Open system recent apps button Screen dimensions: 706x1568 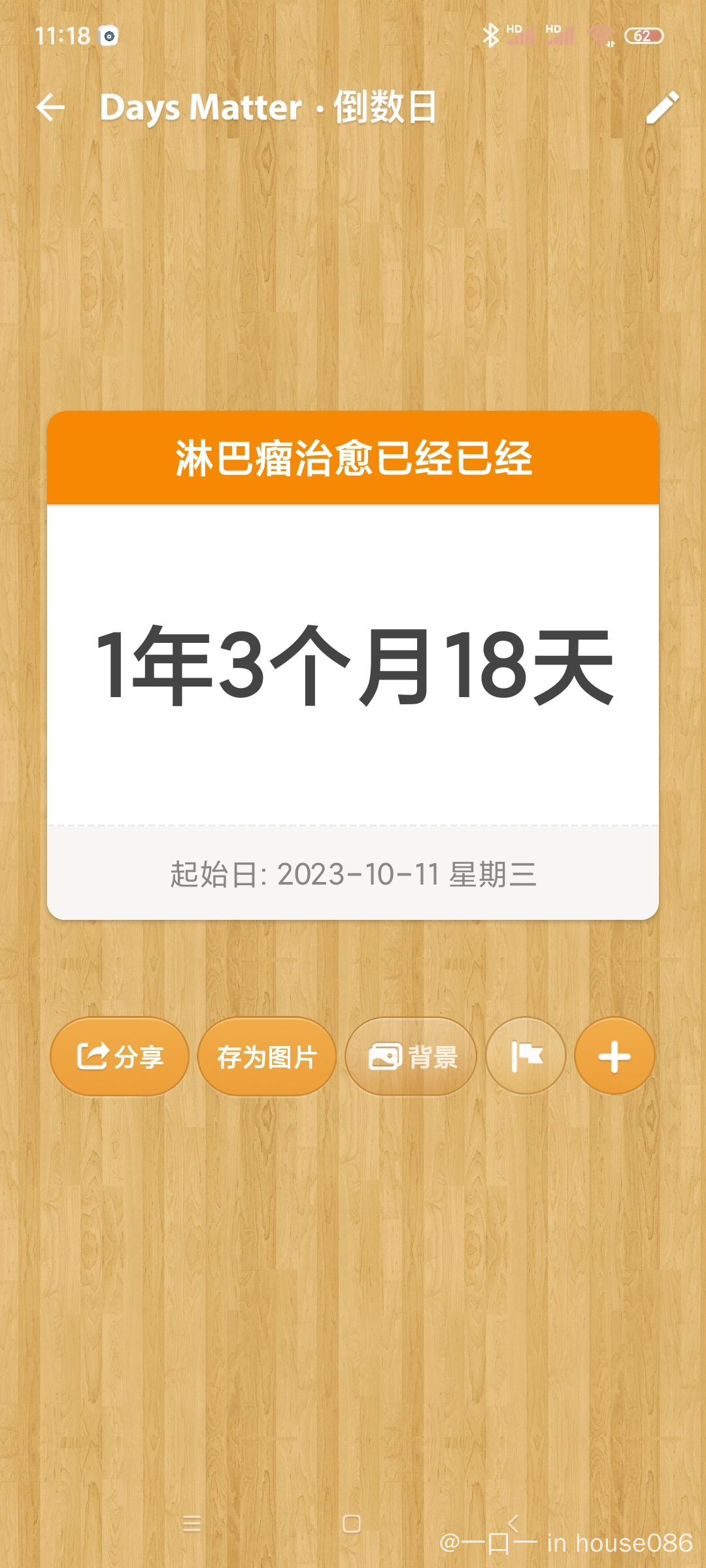tap(192, 1524)
